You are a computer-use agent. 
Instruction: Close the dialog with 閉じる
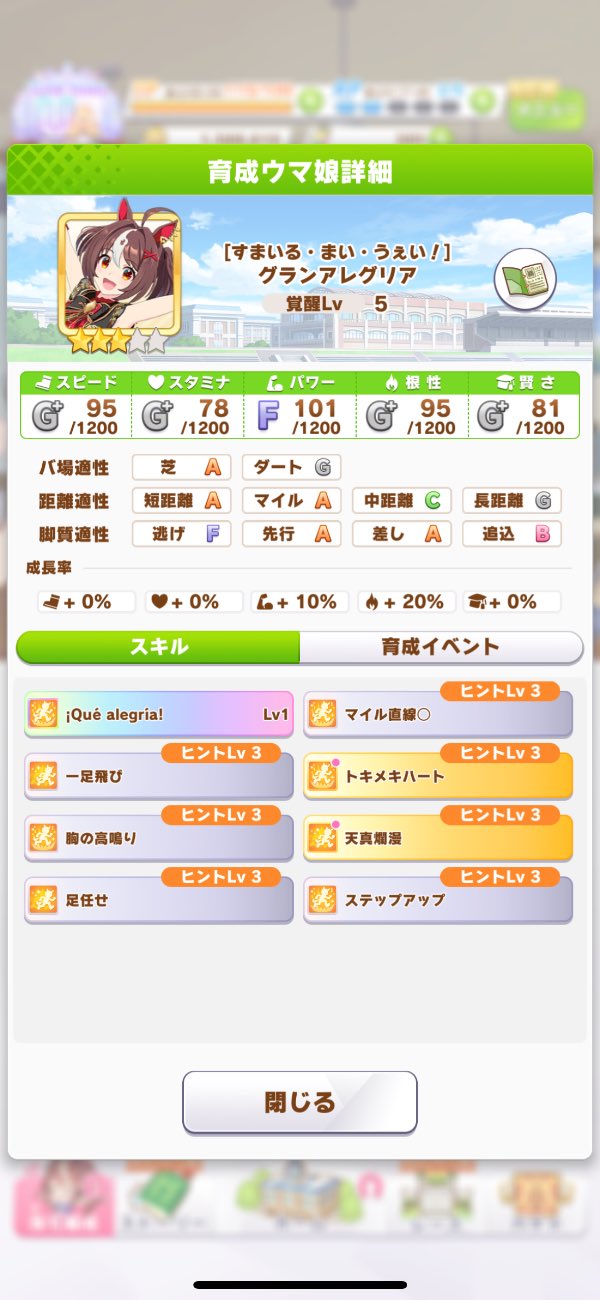pyautogui.click(x=299, y=1102)
